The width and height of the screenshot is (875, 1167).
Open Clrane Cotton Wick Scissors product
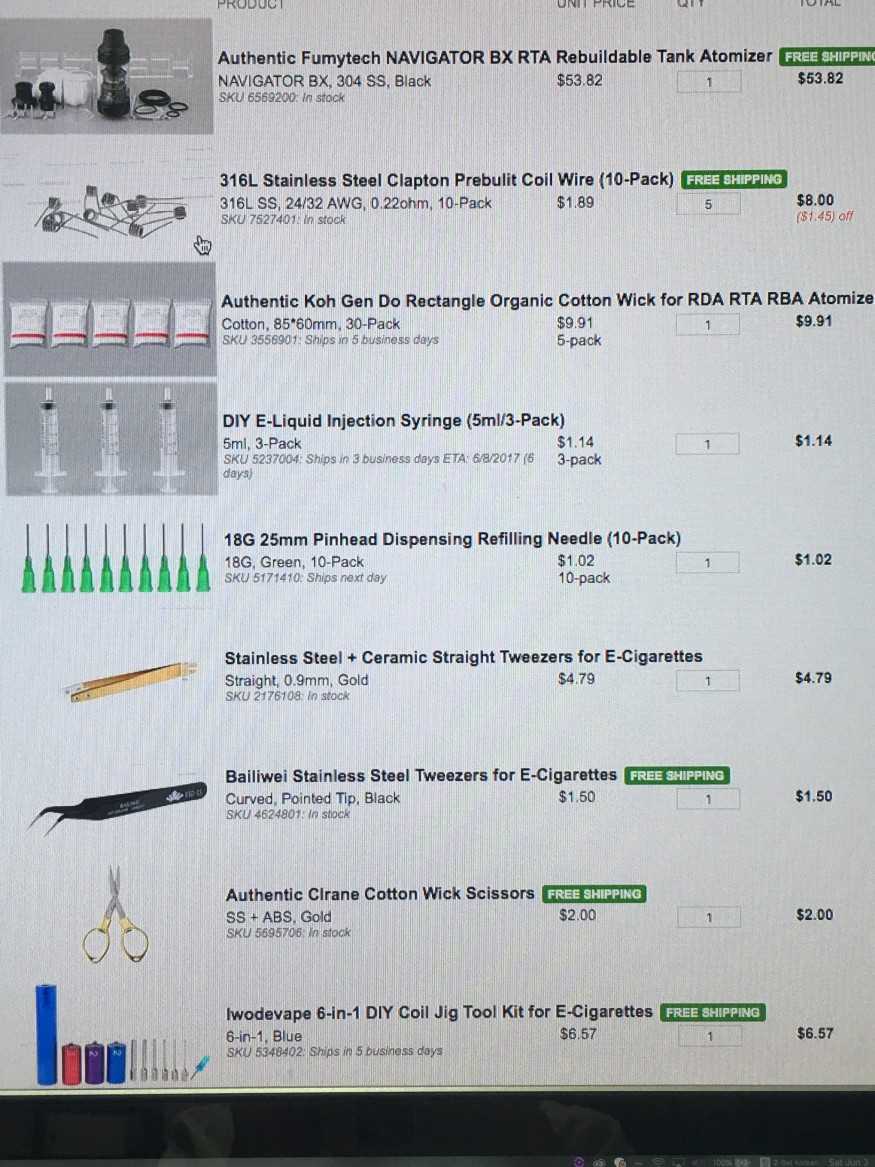380,894
